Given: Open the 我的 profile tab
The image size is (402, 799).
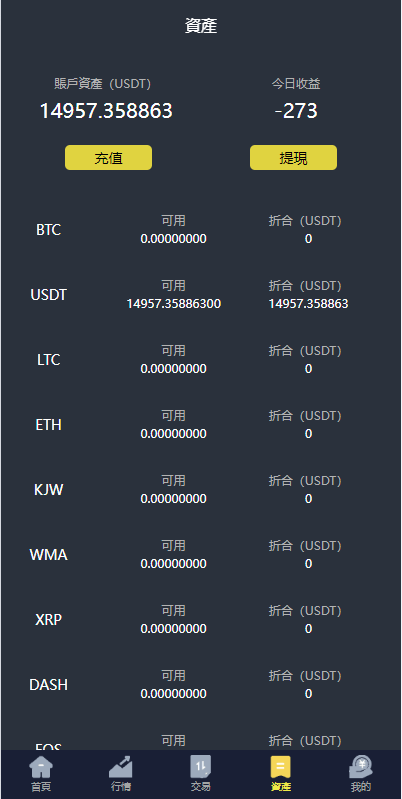Looking at the screenshot, I should pos(361,774).
